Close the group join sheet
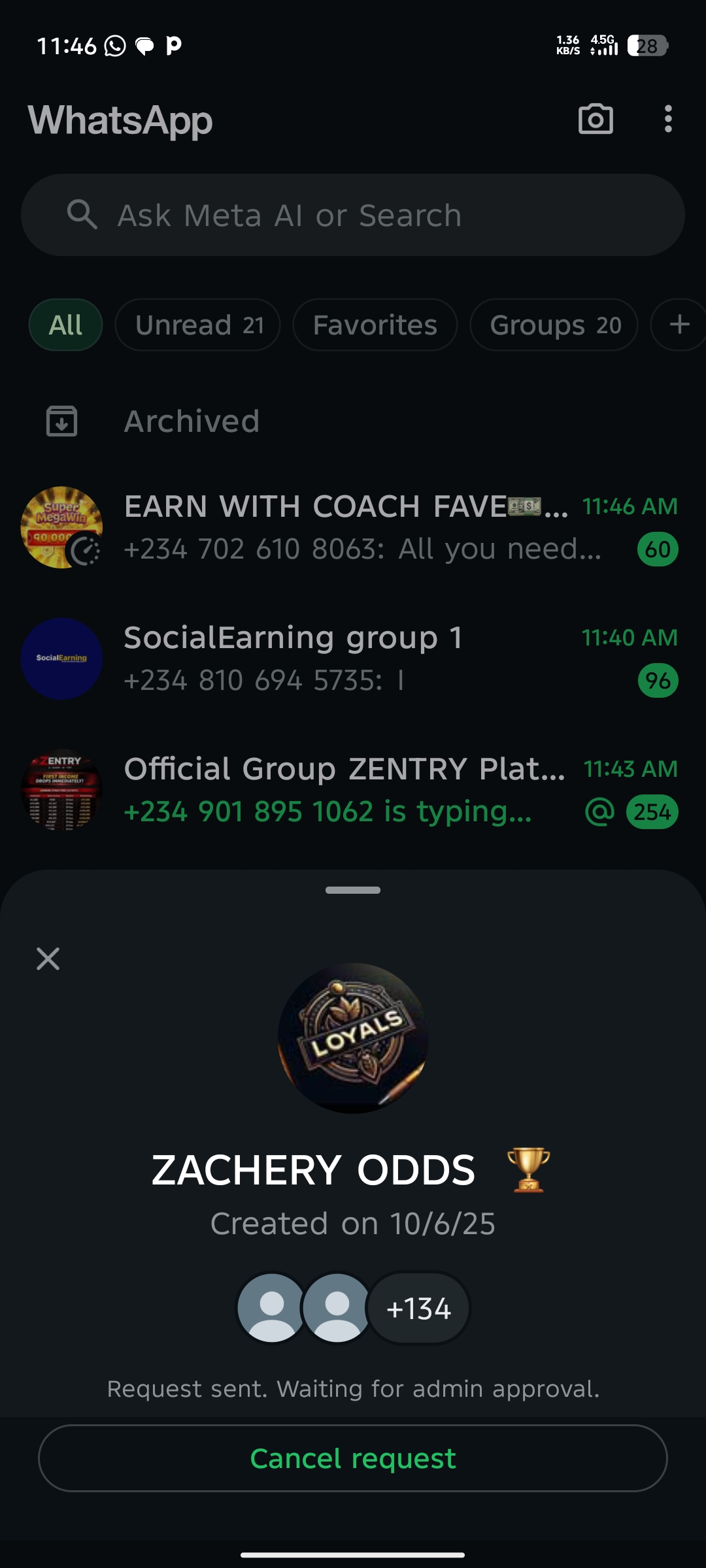706x1568 pixels. coord(48,959)
